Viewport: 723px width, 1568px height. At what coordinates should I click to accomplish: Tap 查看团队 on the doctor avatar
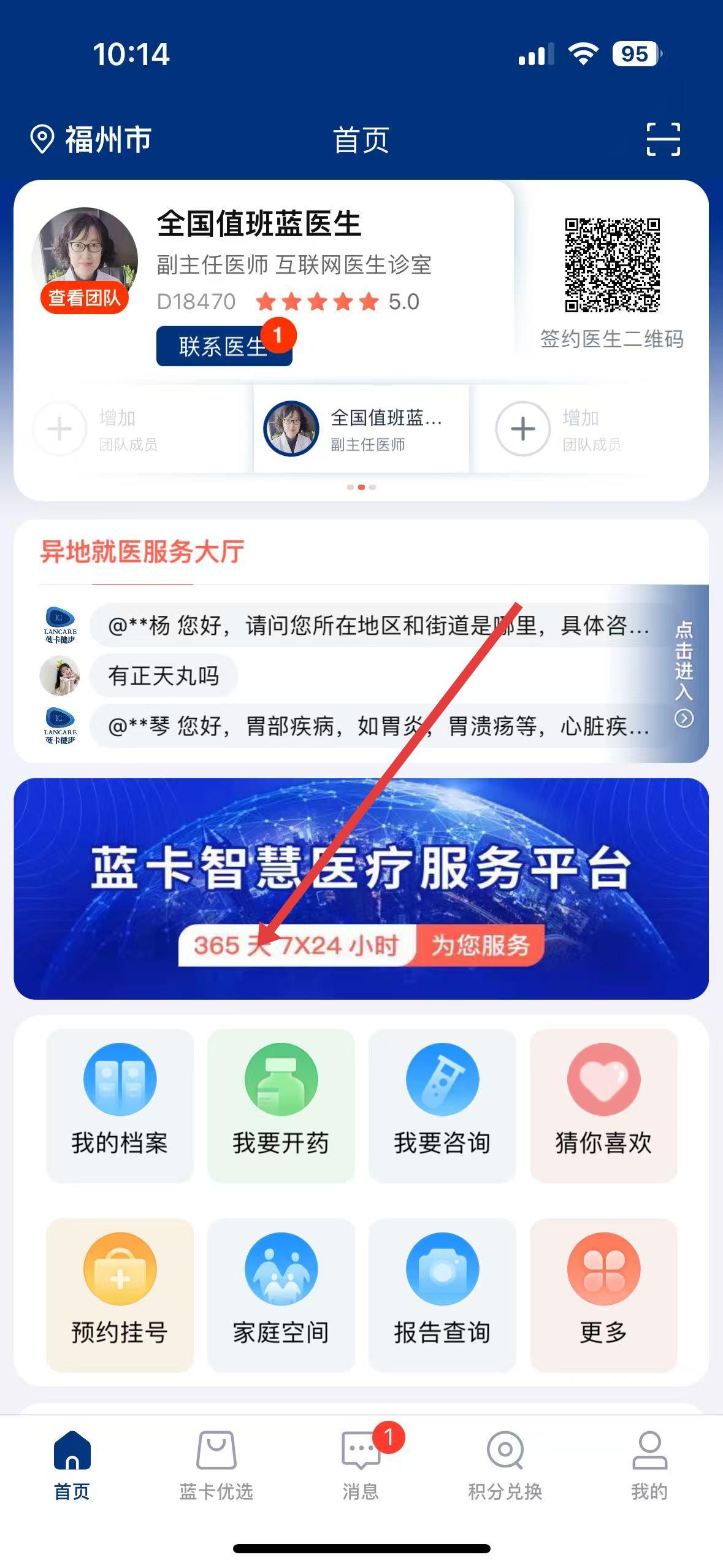pos(84,298)
